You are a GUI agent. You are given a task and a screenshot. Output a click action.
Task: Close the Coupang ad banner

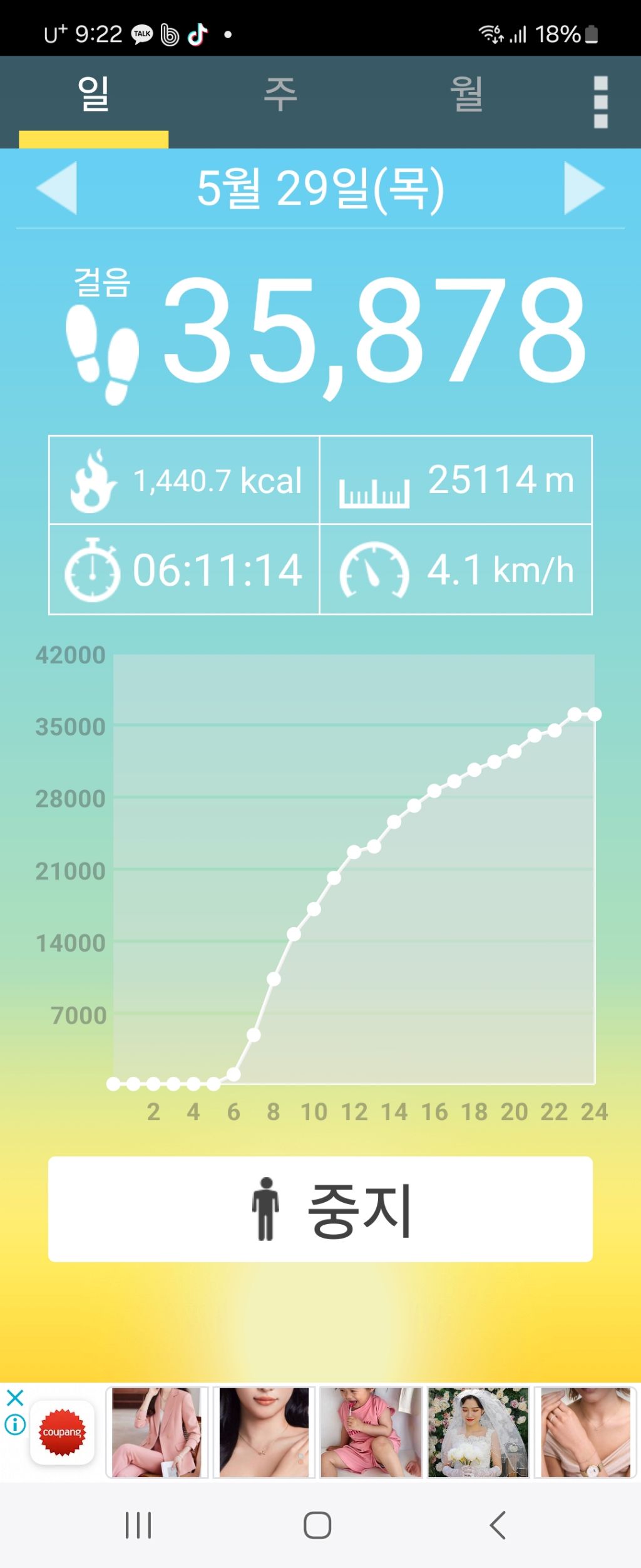pos(15,1398)
